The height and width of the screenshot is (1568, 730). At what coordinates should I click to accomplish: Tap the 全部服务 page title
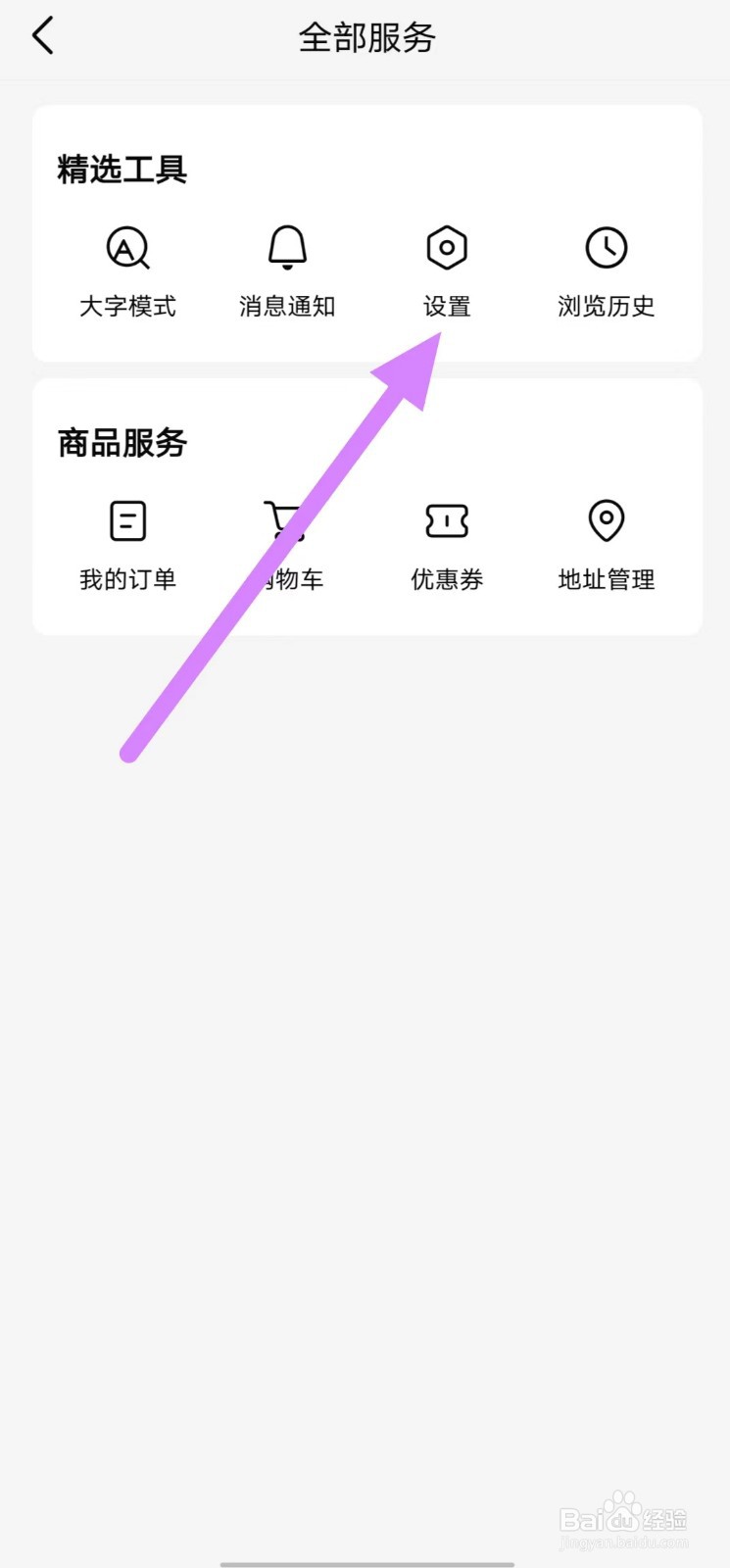pyautogui.click(x=366, y=37)
